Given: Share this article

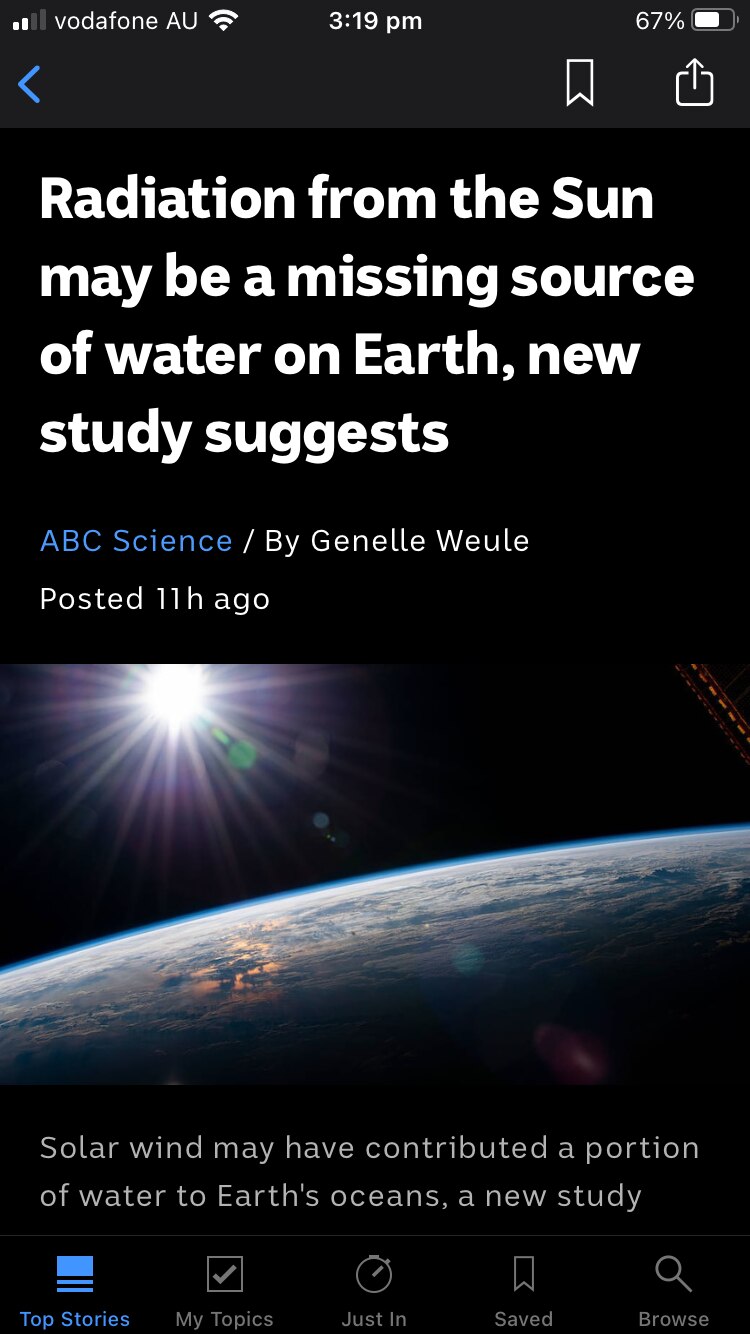Looking at the screenshot, I should coord(694,83).
